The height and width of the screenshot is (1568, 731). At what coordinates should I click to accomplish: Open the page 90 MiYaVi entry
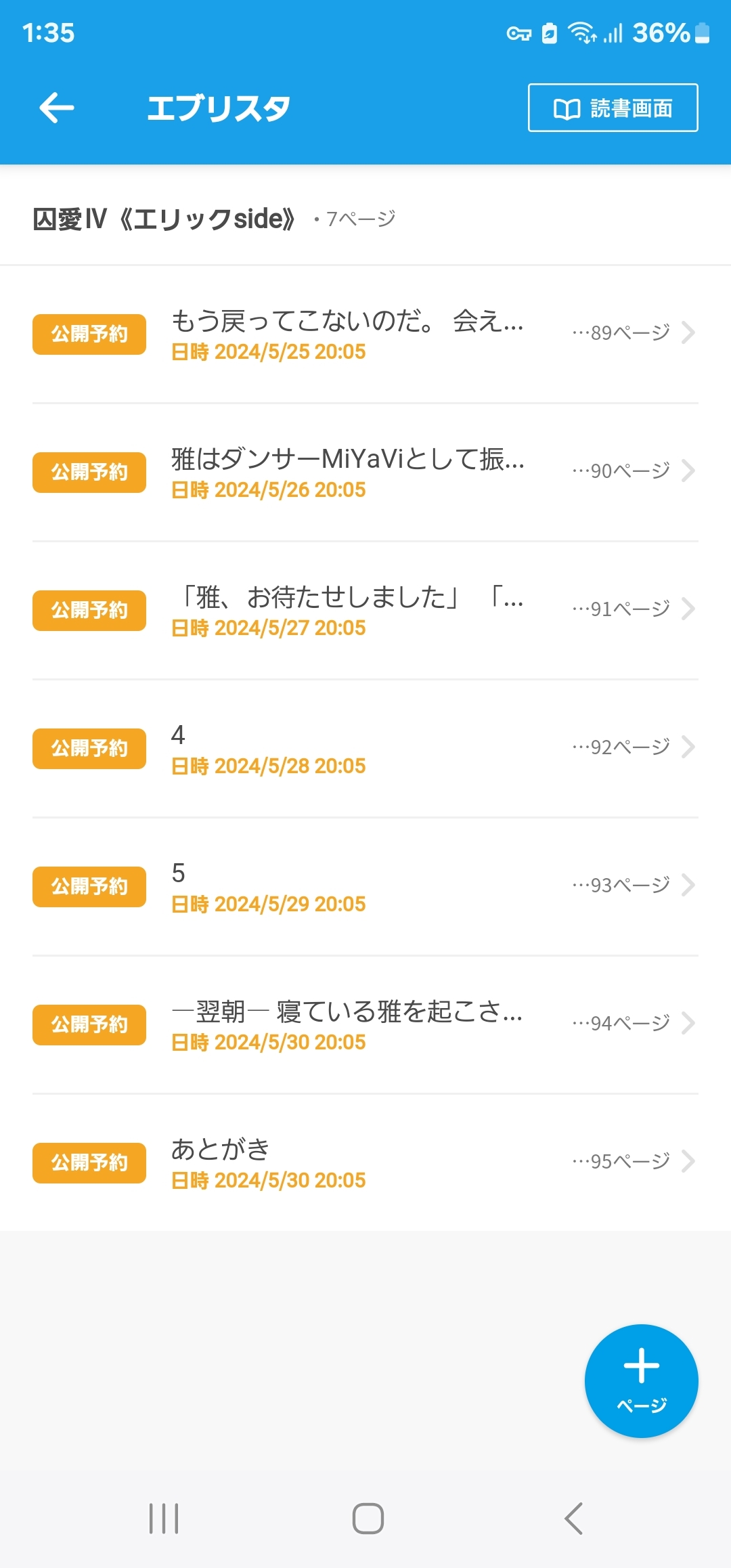click(x=365, y=473)
